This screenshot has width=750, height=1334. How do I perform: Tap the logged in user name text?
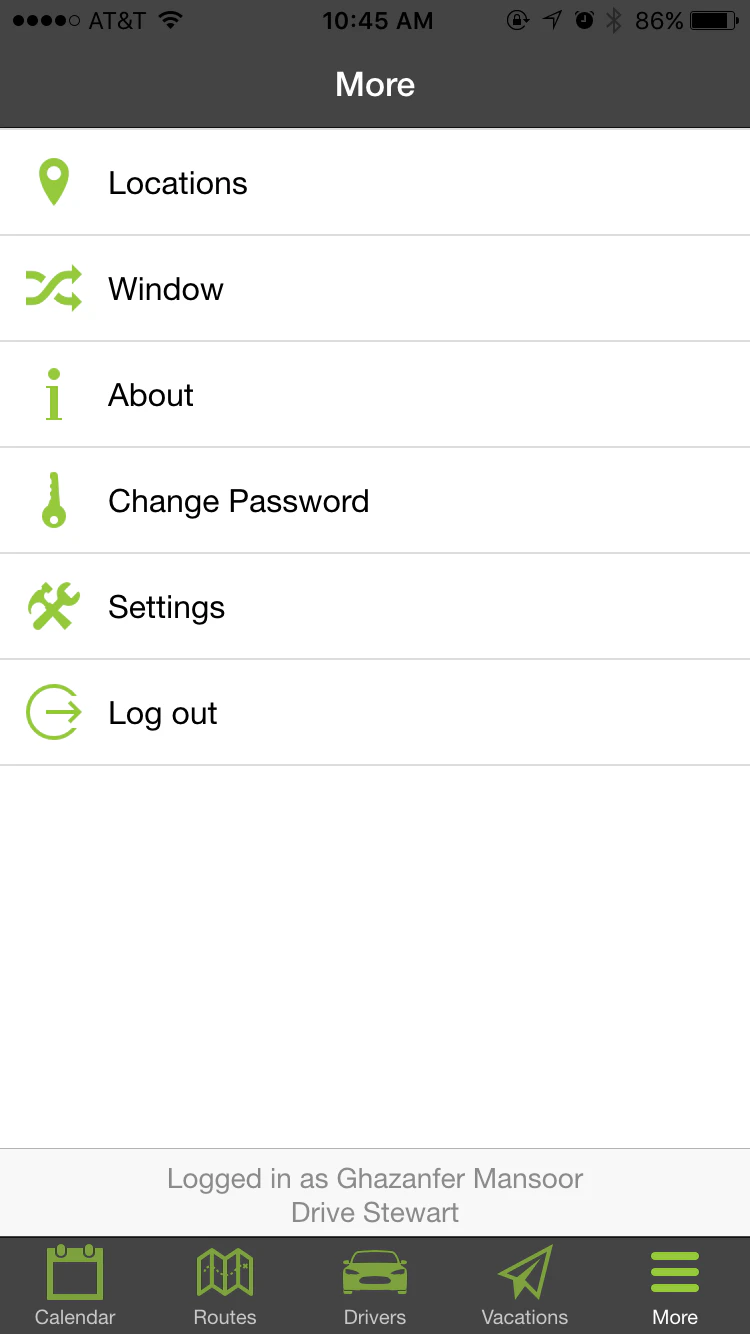pyautogui.click(x=375, y=1179)
